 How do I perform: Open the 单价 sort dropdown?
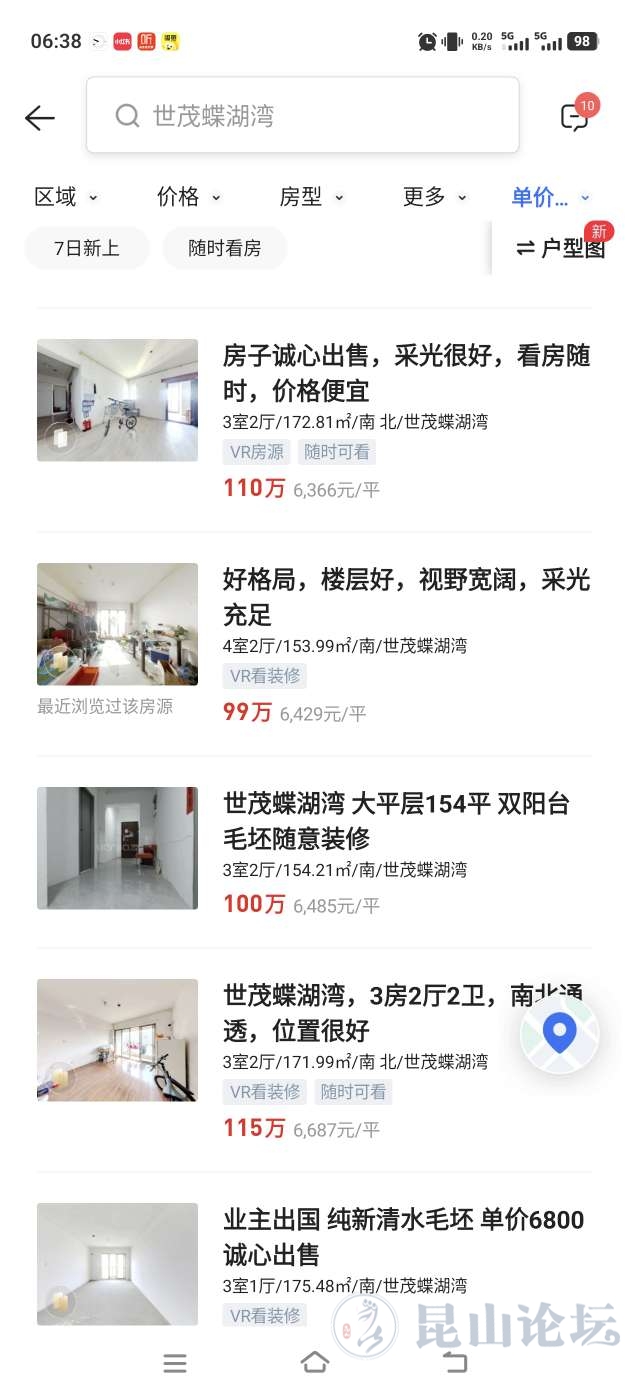coord(551,197)
